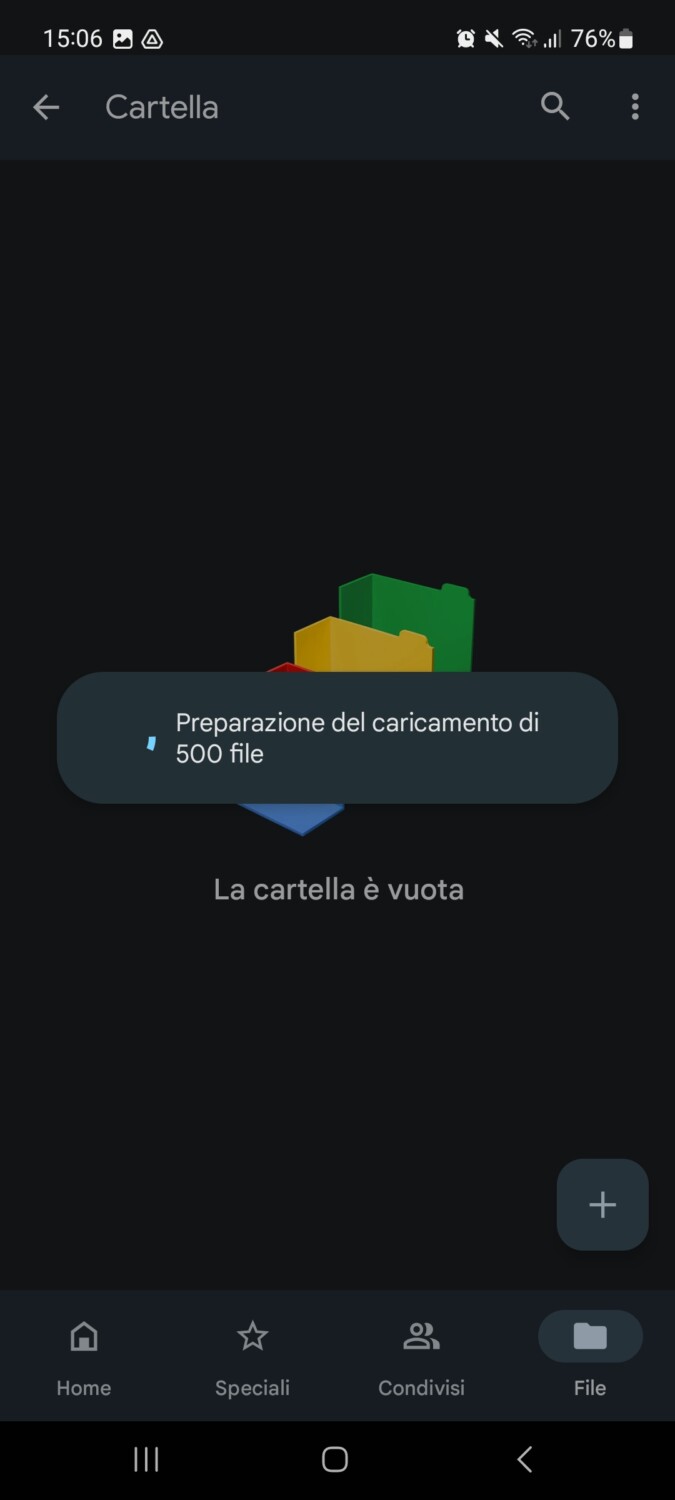The height and width of the screenshot is (1500, 675).
Task: Open search in Cartella
Action: tap(555, 106)
